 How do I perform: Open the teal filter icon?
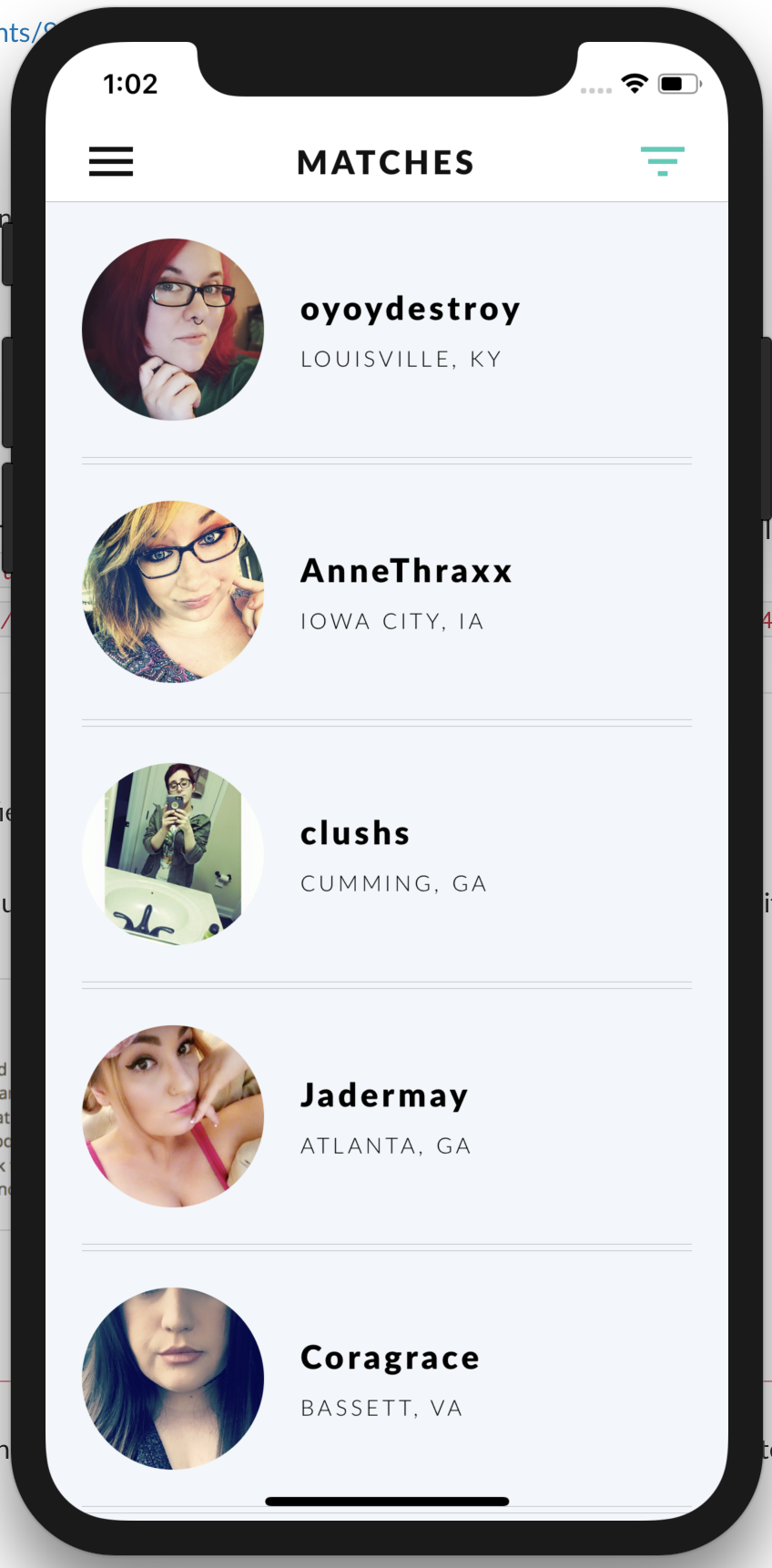tap(662, 161)
